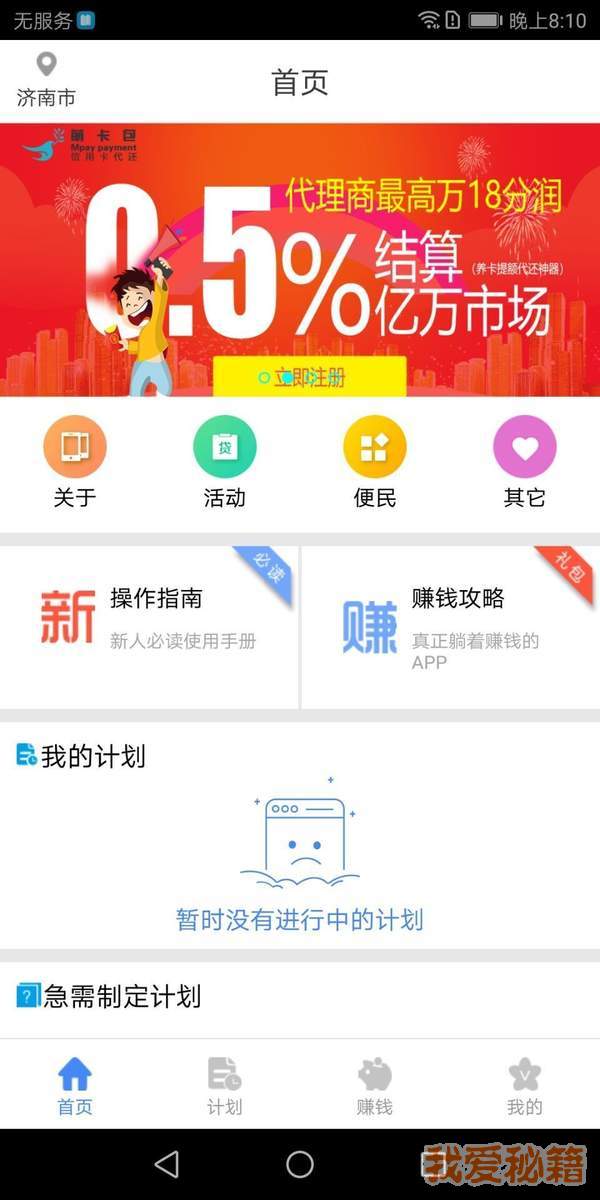This screenshot has width=600, height=1200.
Task: Switch to the 计划 tab
Action: [x=225, y=1085]
